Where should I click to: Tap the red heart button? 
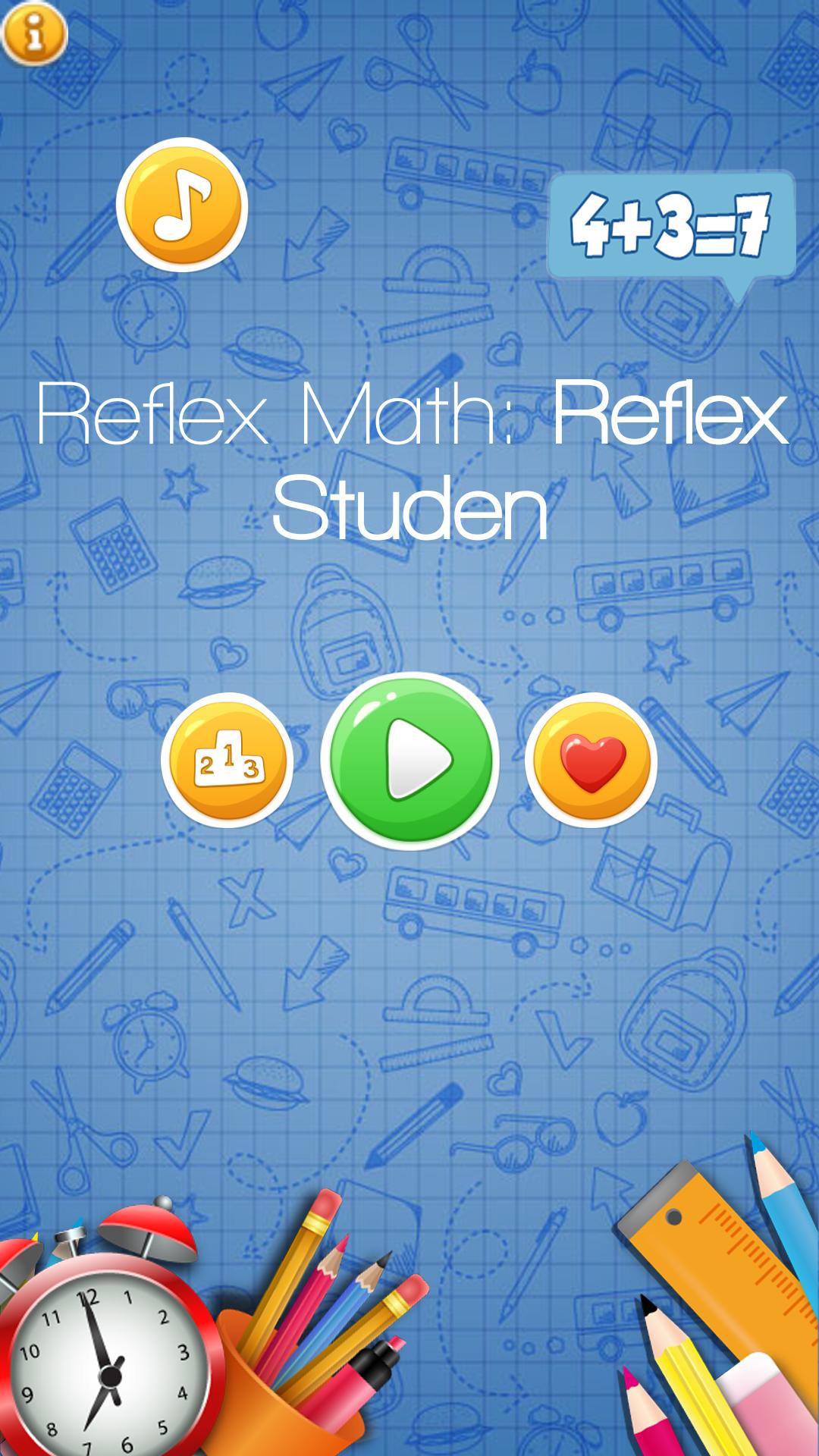point(591,760)
